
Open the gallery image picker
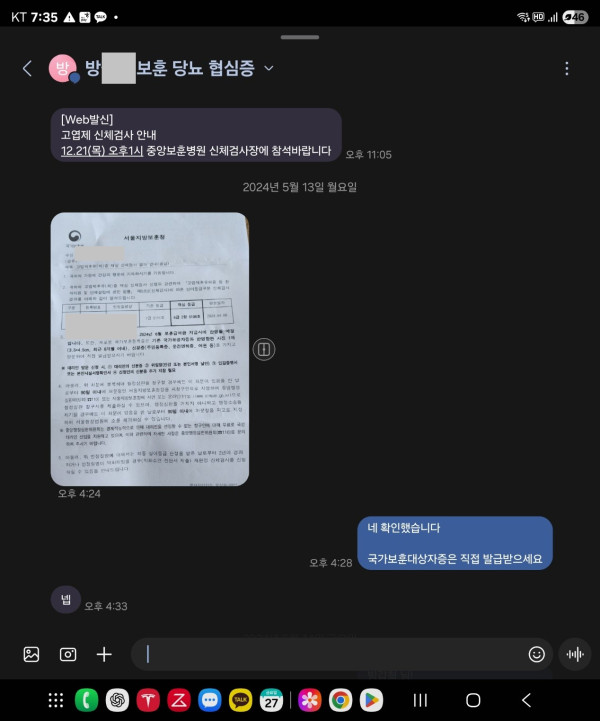click(31, 654)
